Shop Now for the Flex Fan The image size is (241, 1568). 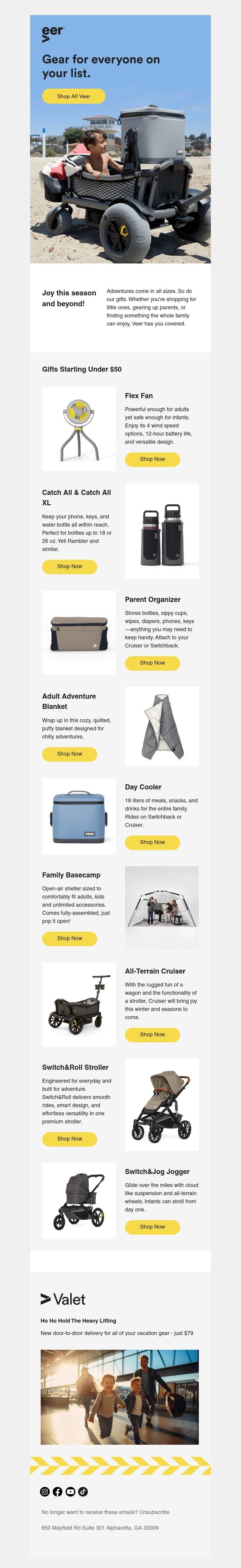click(x=152, y=459)
